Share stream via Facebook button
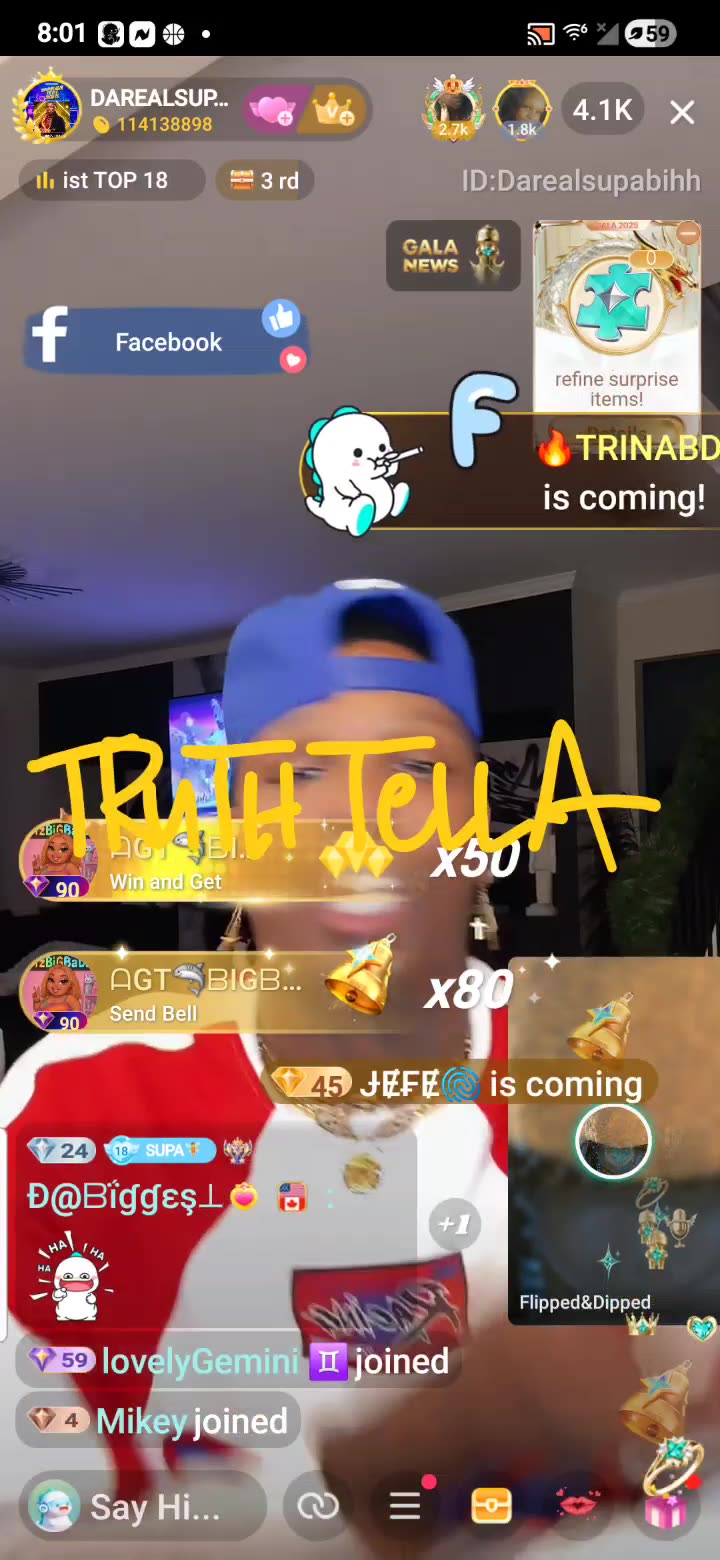 click(x=165, y=342)
